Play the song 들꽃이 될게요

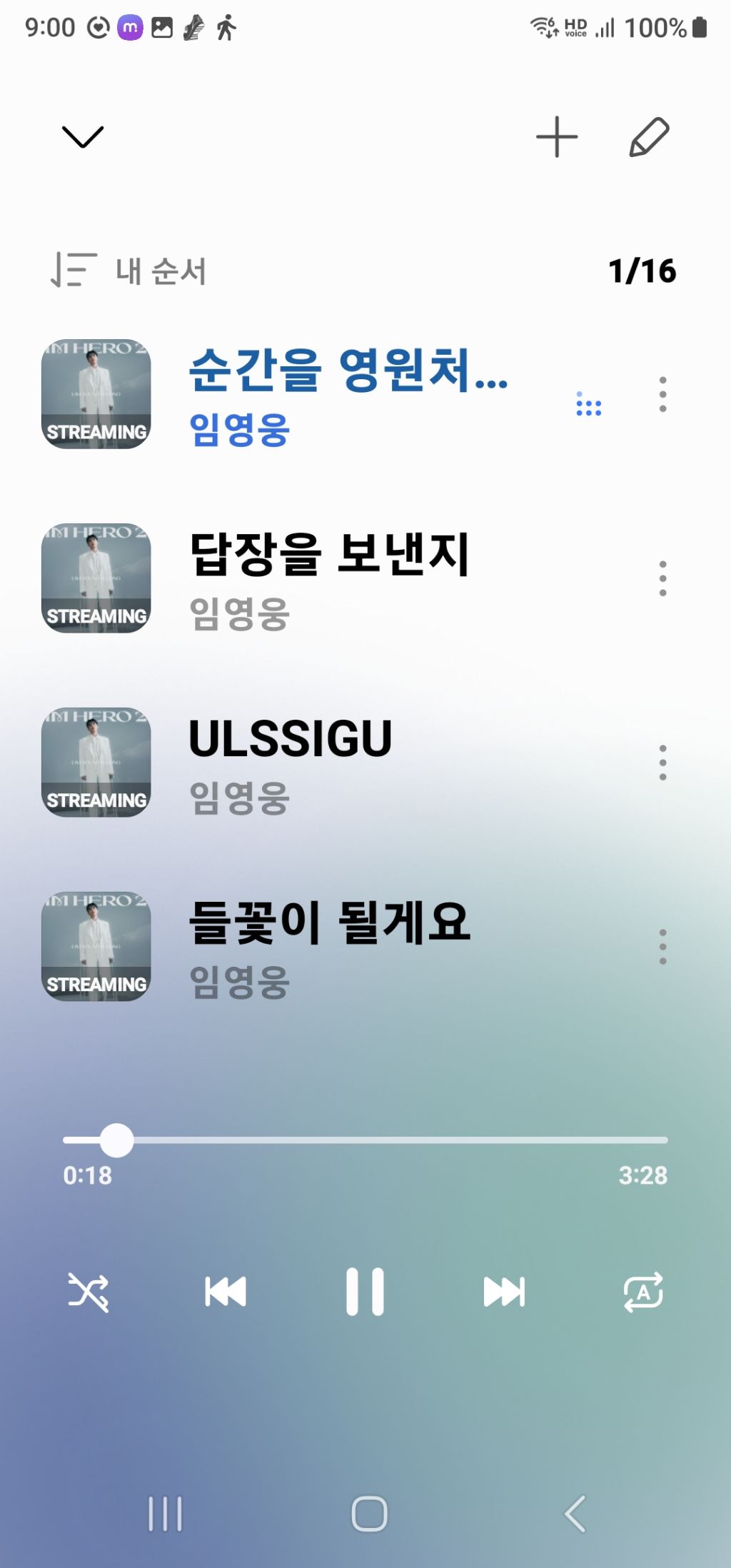pos(328,945)
